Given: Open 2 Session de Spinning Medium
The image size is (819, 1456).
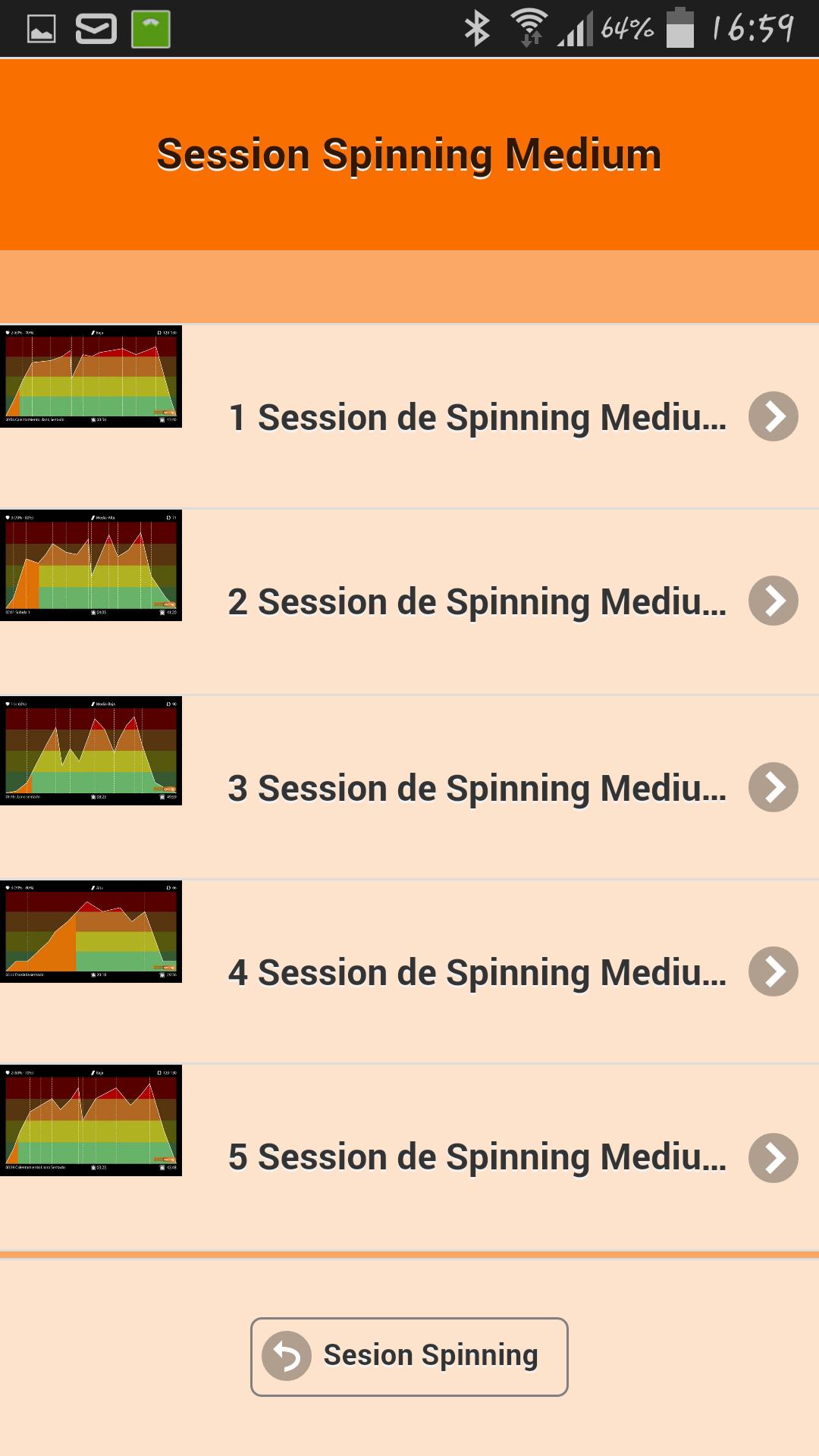Looking at the screenshot, I should click(478, 602).
